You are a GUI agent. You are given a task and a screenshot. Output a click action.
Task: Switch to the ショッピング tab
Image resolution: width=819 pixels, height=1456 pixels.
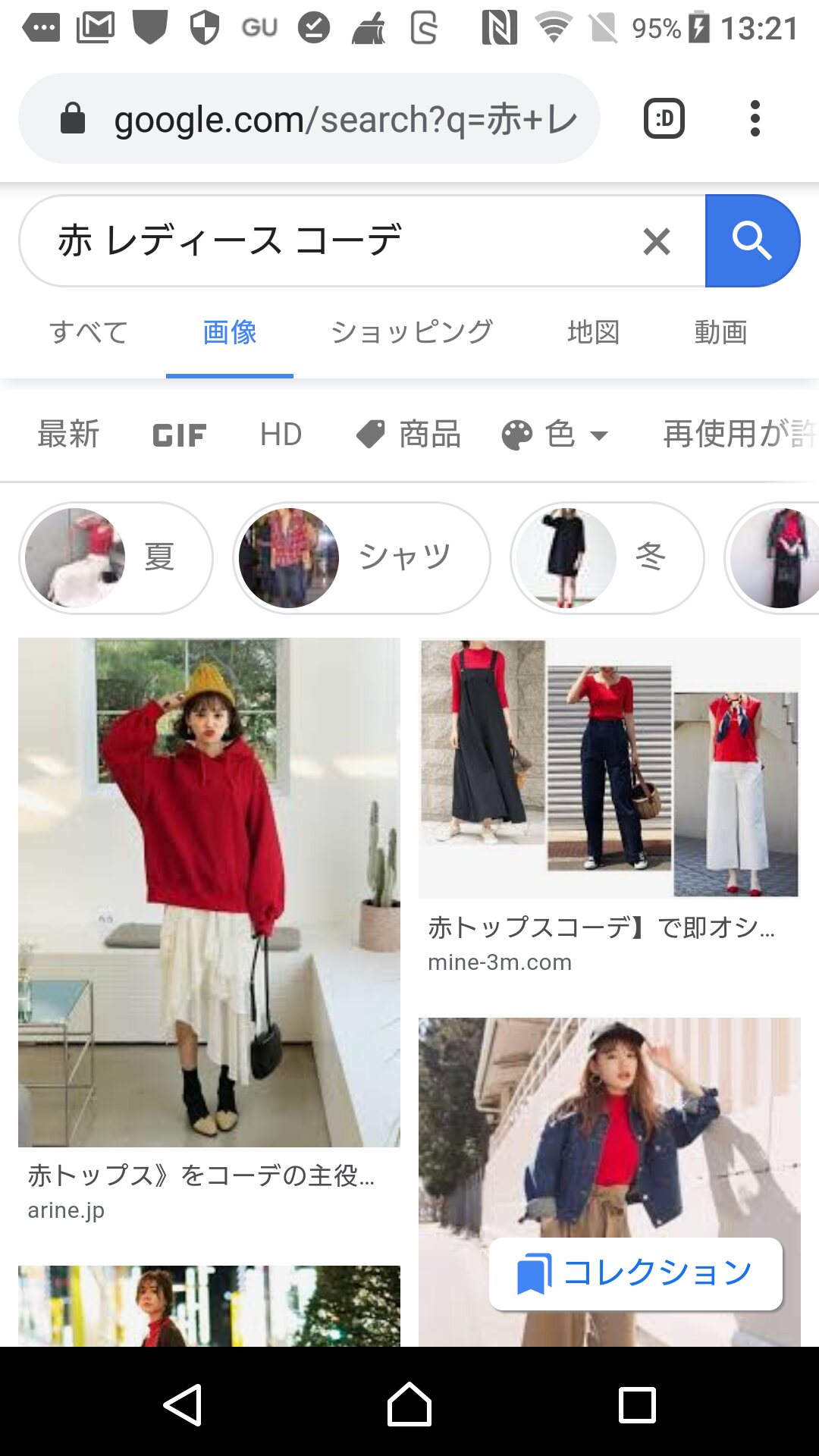pos(412,332)
